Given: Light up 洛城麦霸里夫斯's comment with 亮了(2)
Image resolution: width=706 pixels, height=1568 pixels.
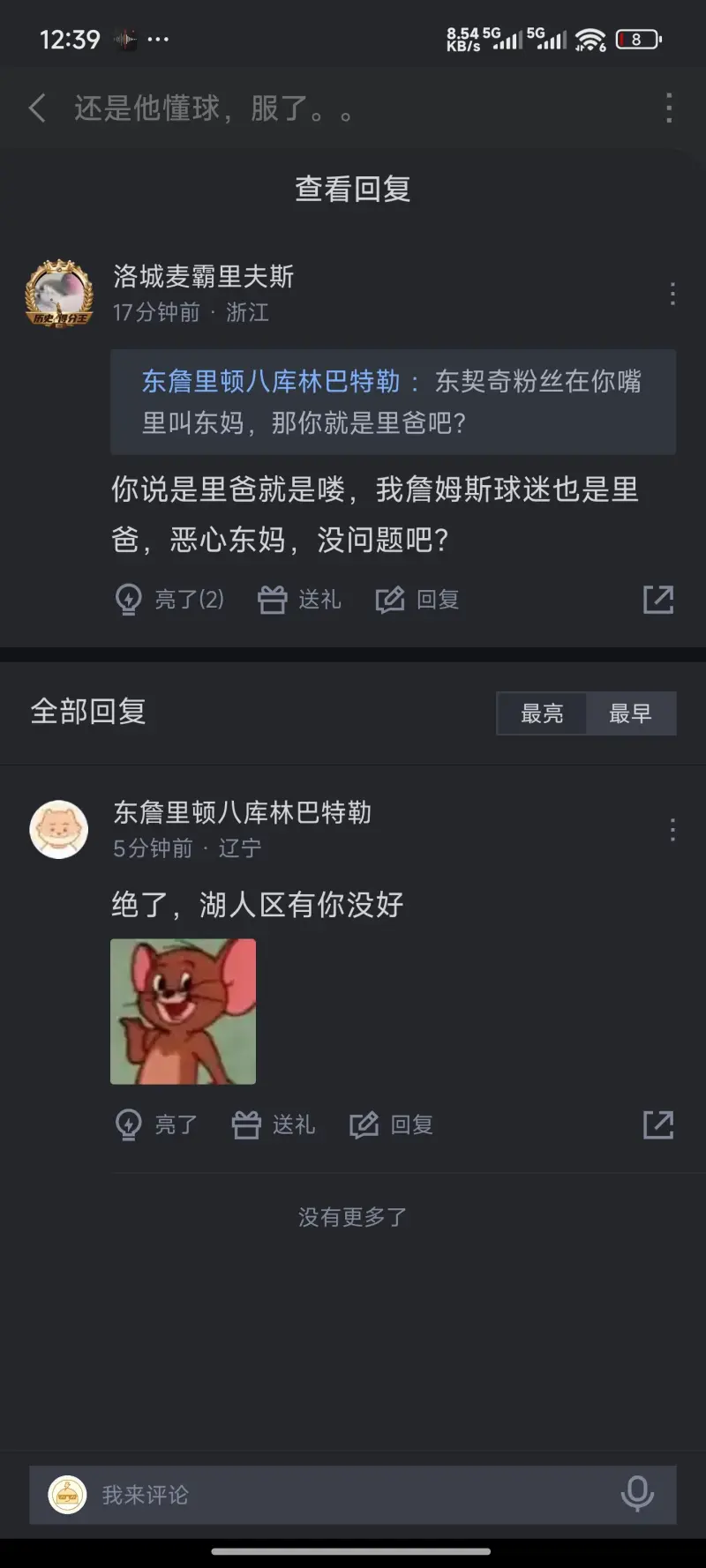Looking at the screenshot, I should click(x=170, y=600).
